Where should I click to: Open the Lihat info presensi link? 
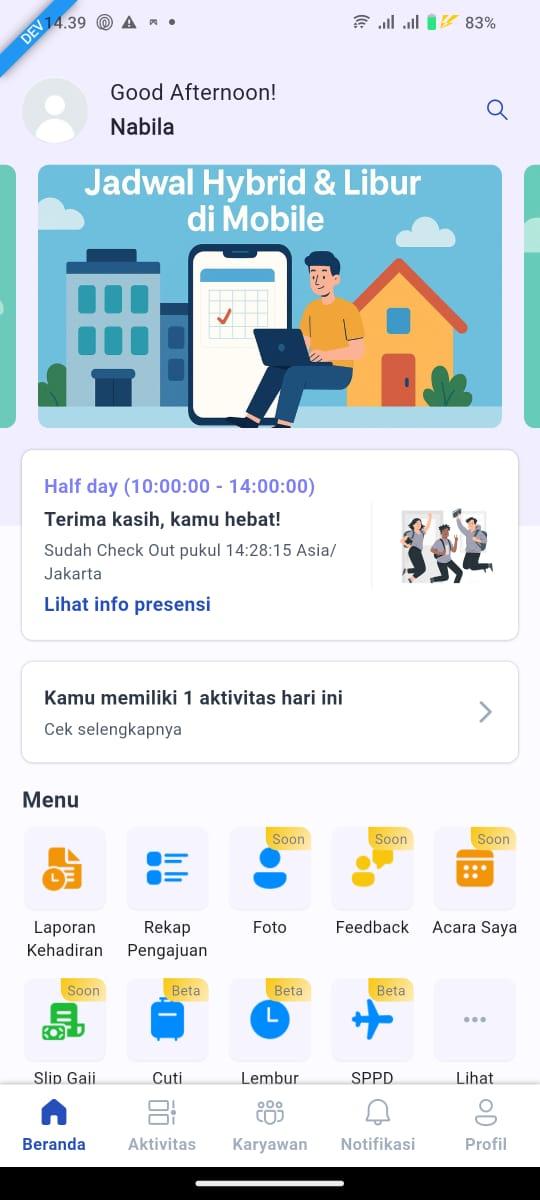pos(127,604)
